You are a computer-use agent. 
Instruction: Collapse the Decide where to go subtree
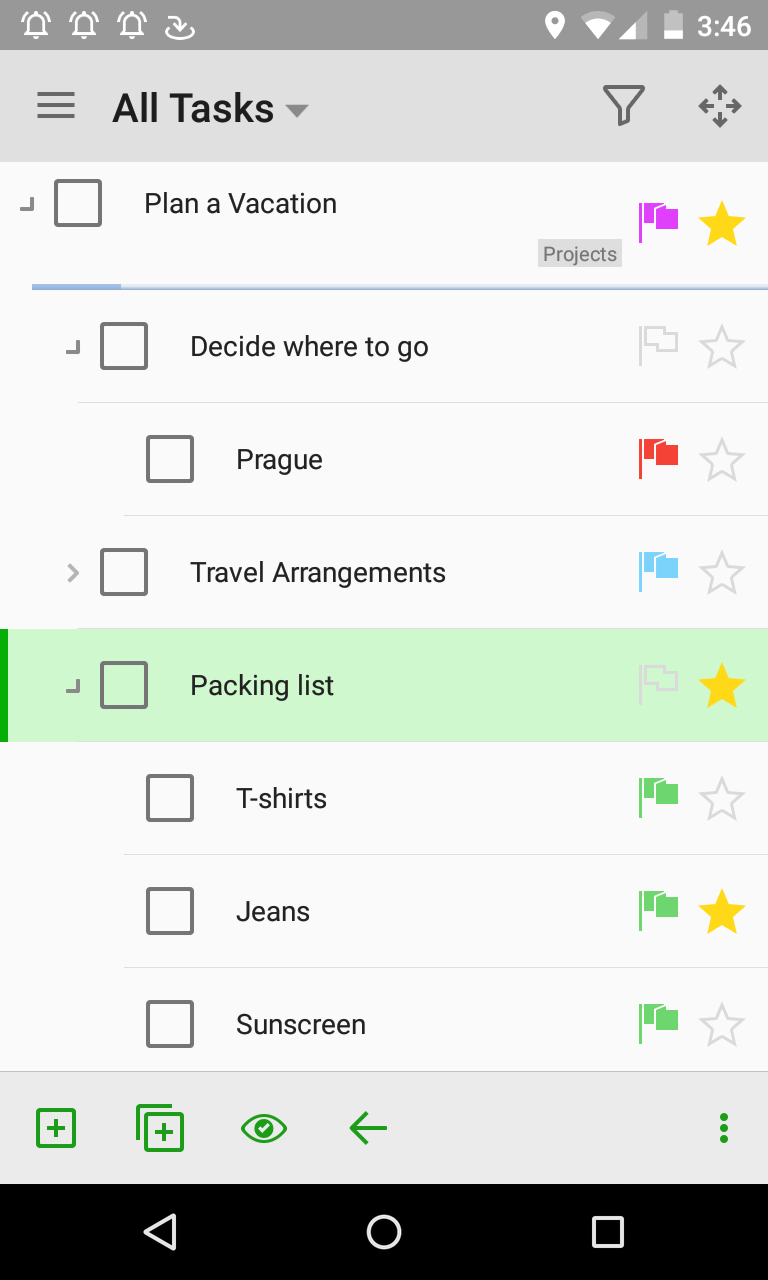coord(72,347)
